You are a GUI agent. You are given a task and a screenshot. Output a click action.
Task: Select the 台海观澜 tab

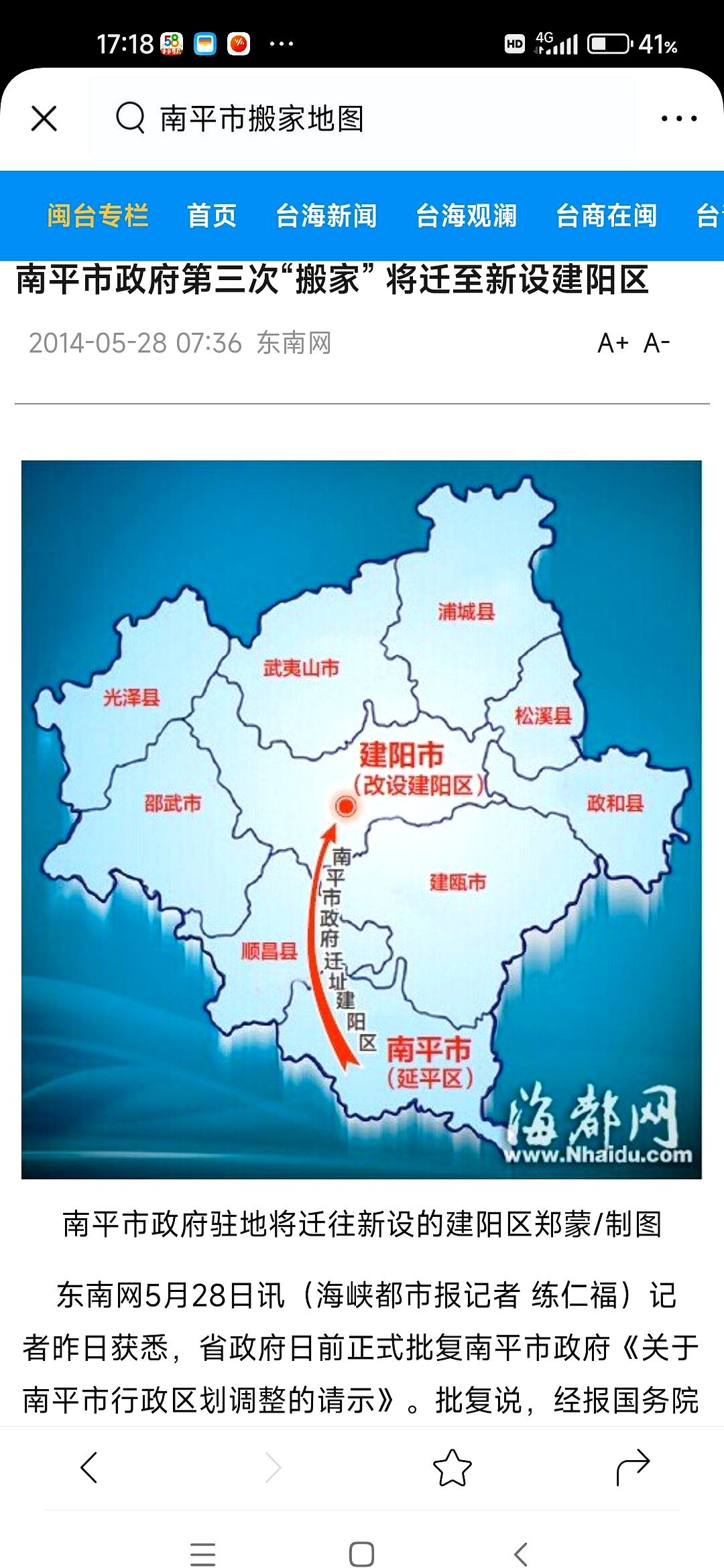point(467,216)
